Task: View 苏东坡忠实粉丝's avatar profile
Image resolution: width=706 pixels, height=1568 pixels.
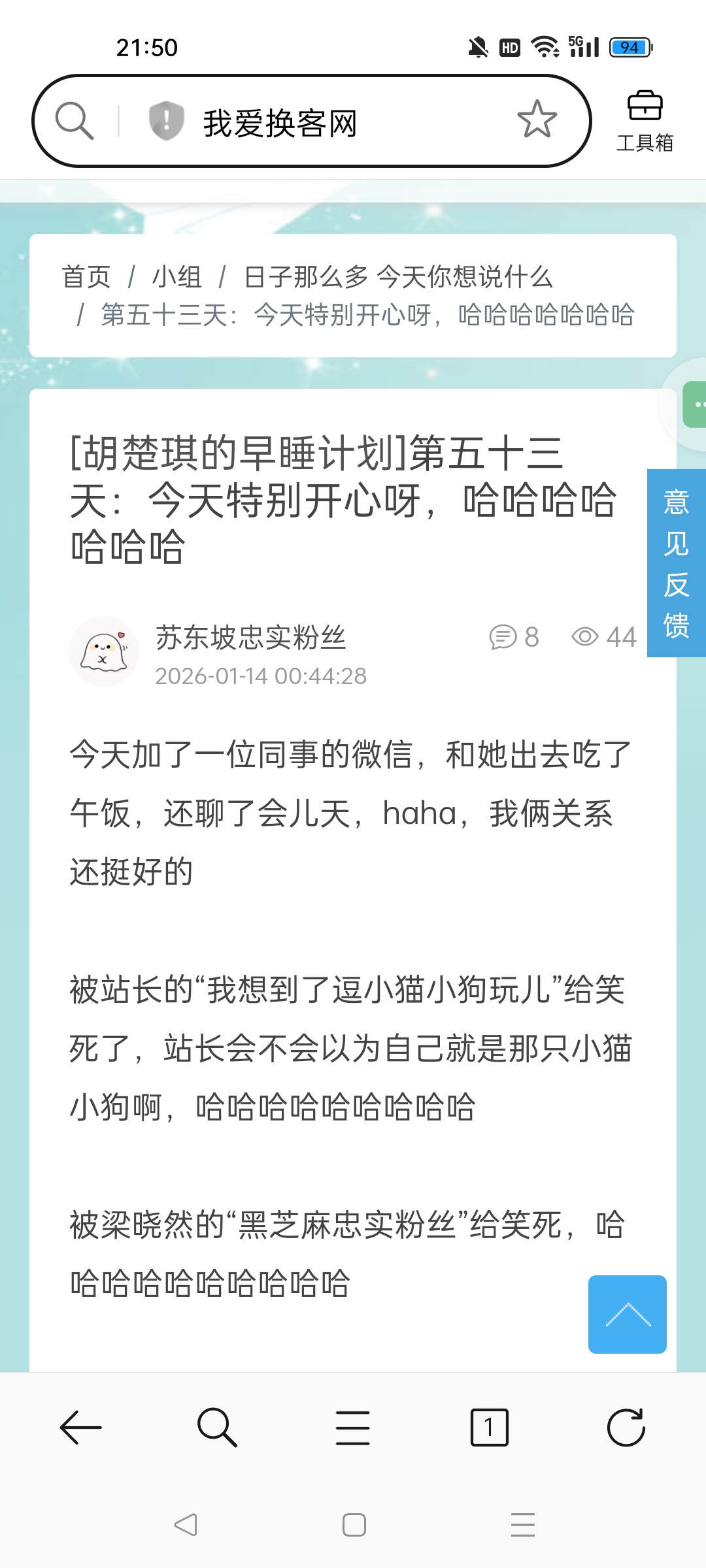Action: (x=104, y=651)
